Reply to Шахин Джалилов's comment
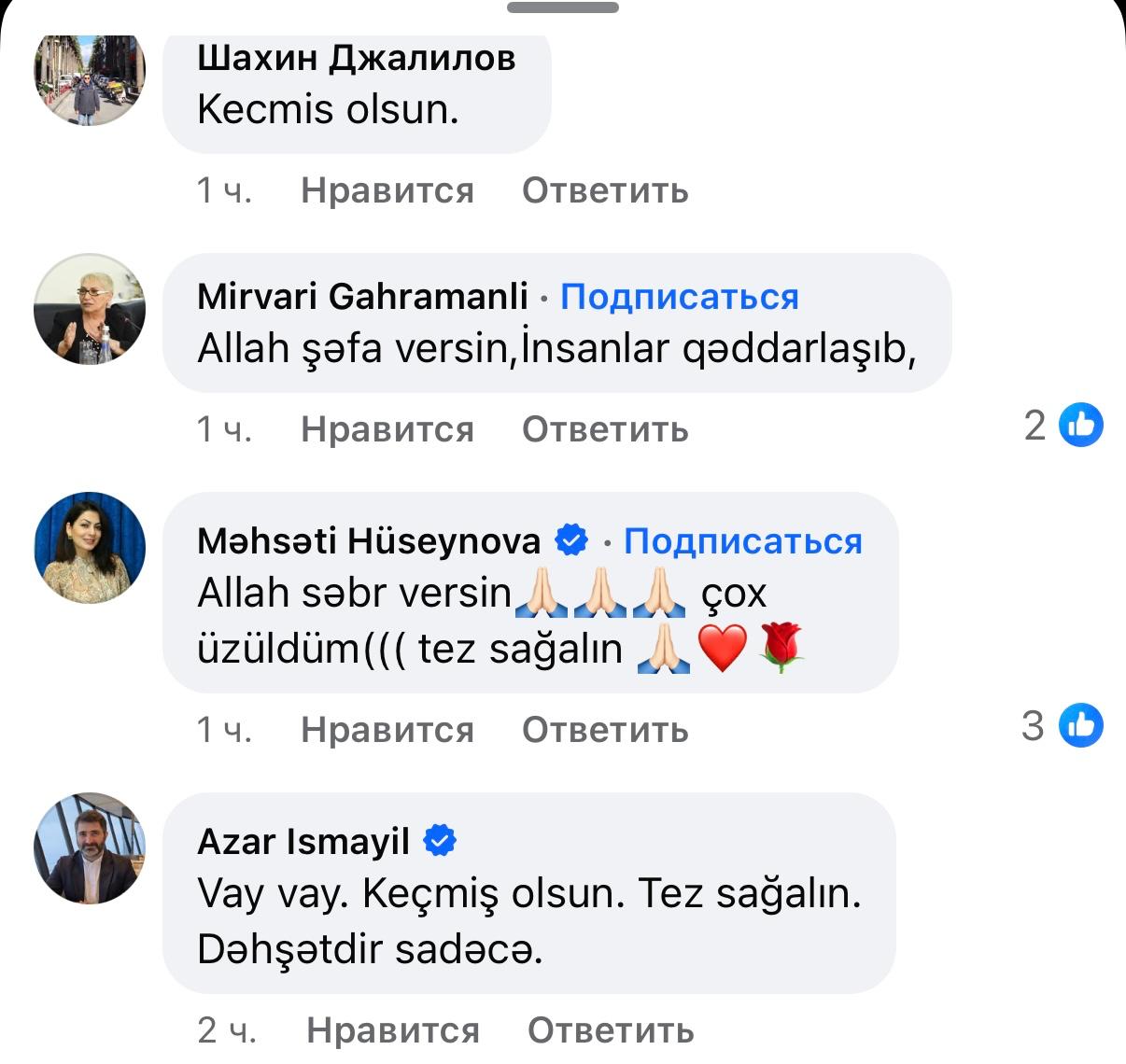This screenshot has width=1126, height=1064. click(x=605, y=190)
